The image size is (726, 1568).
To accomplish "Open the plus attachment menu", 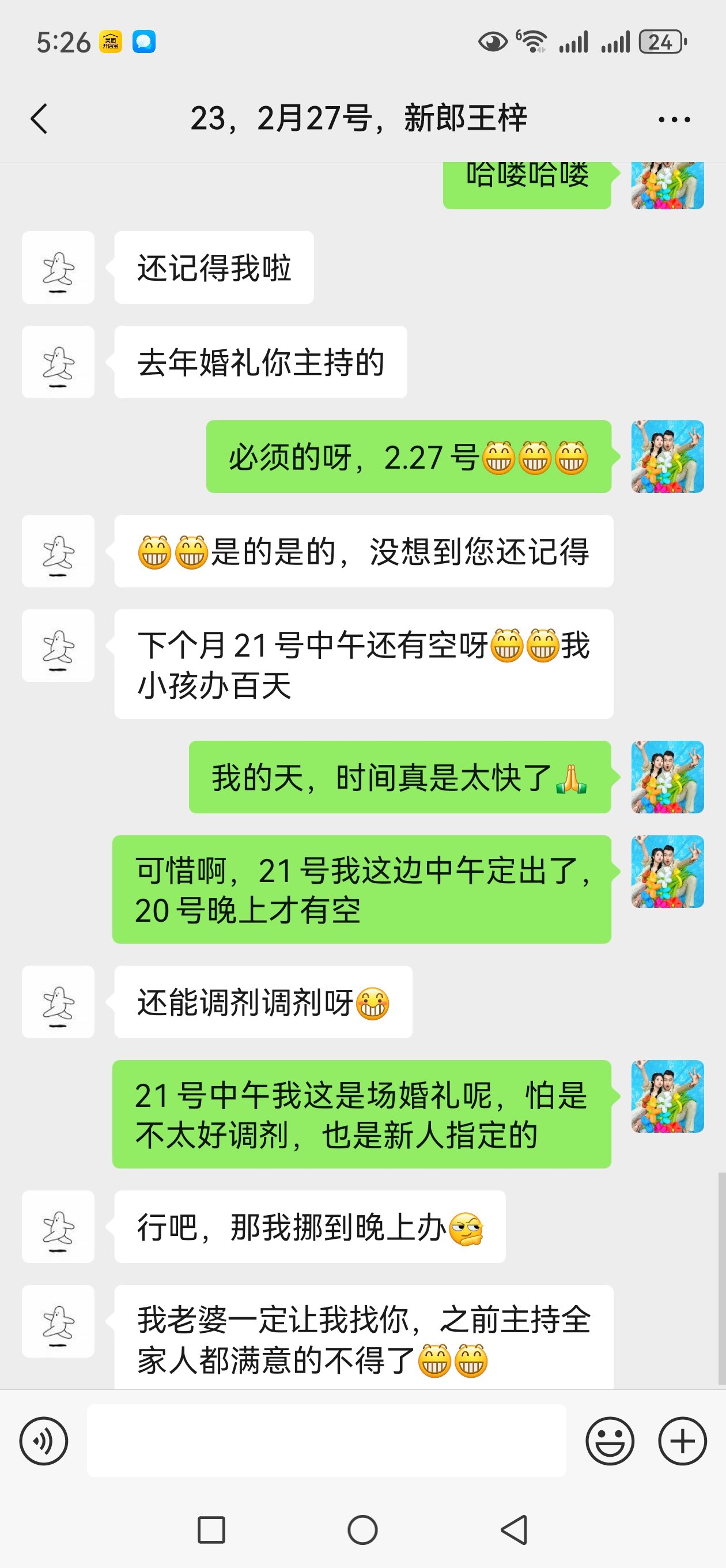I will (x=682, y=1441).
